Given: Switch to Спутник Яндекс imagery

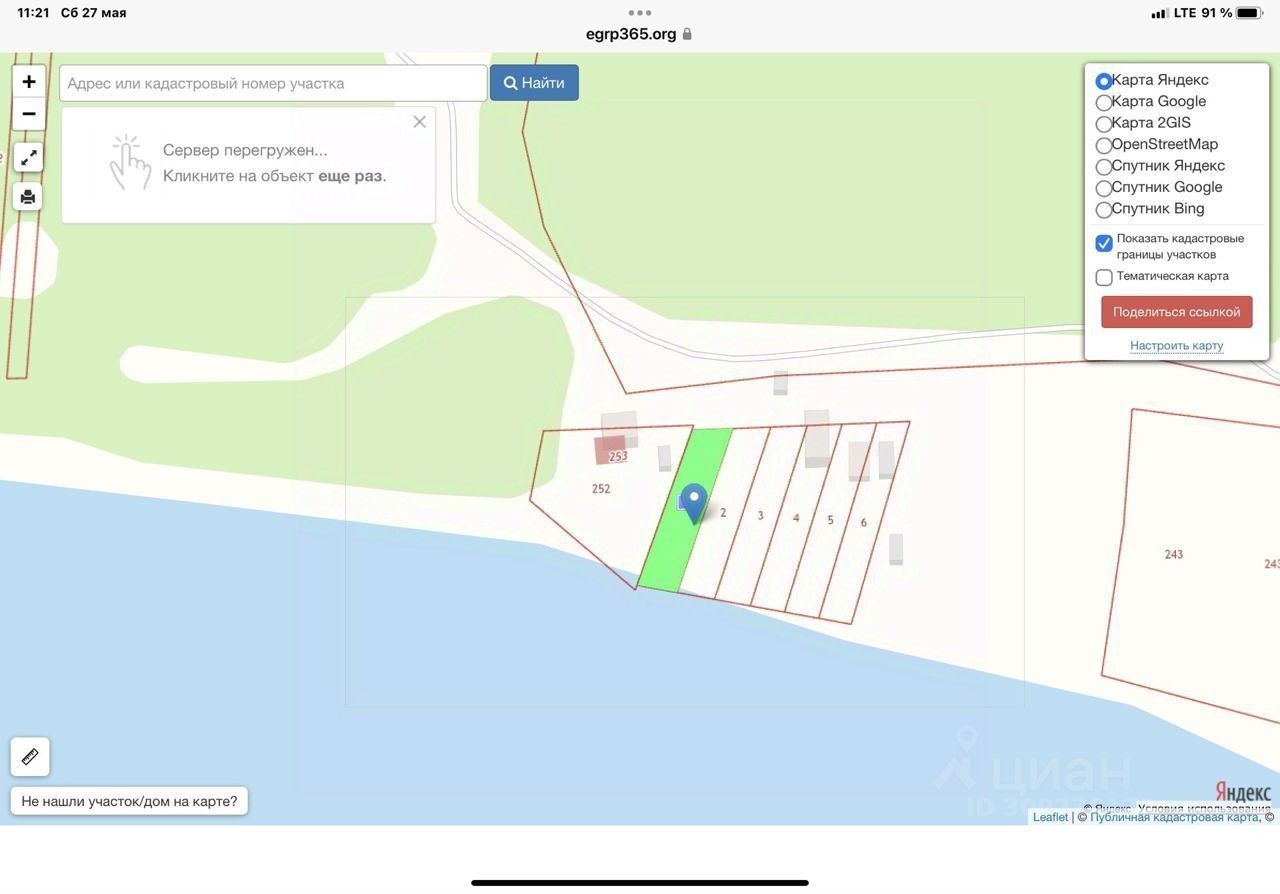Looking at the screenshot, I should click(x=1104, y=167).
